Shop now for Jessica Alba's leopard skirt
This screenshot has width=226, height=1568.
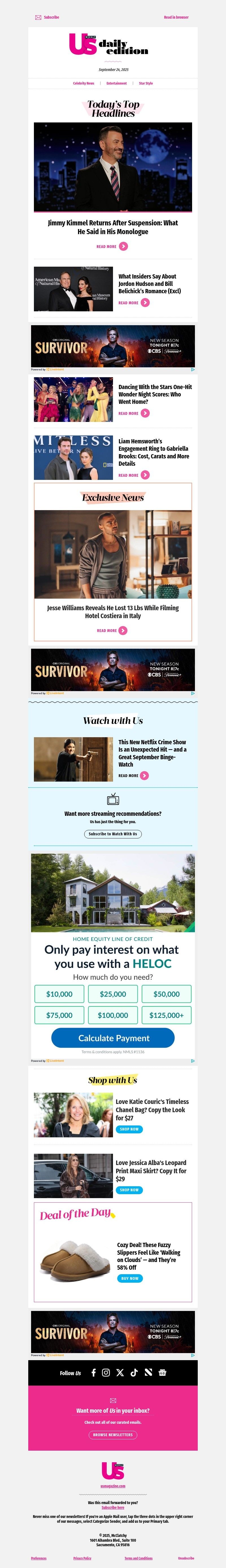point(129,1190)
